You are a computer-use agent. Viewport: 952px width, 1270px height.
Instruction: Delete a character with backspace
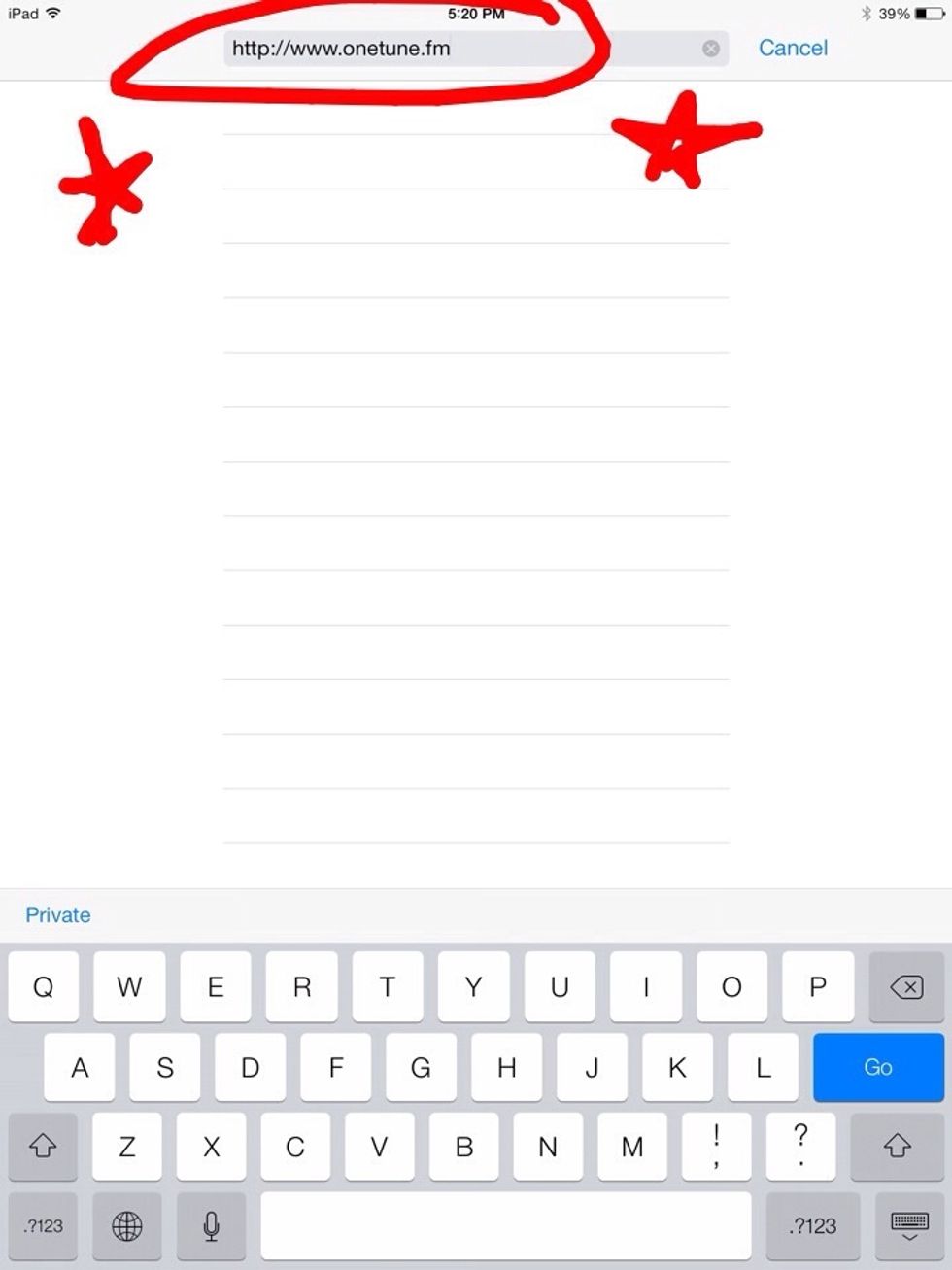pyautogui.click(x=905, y=987)
